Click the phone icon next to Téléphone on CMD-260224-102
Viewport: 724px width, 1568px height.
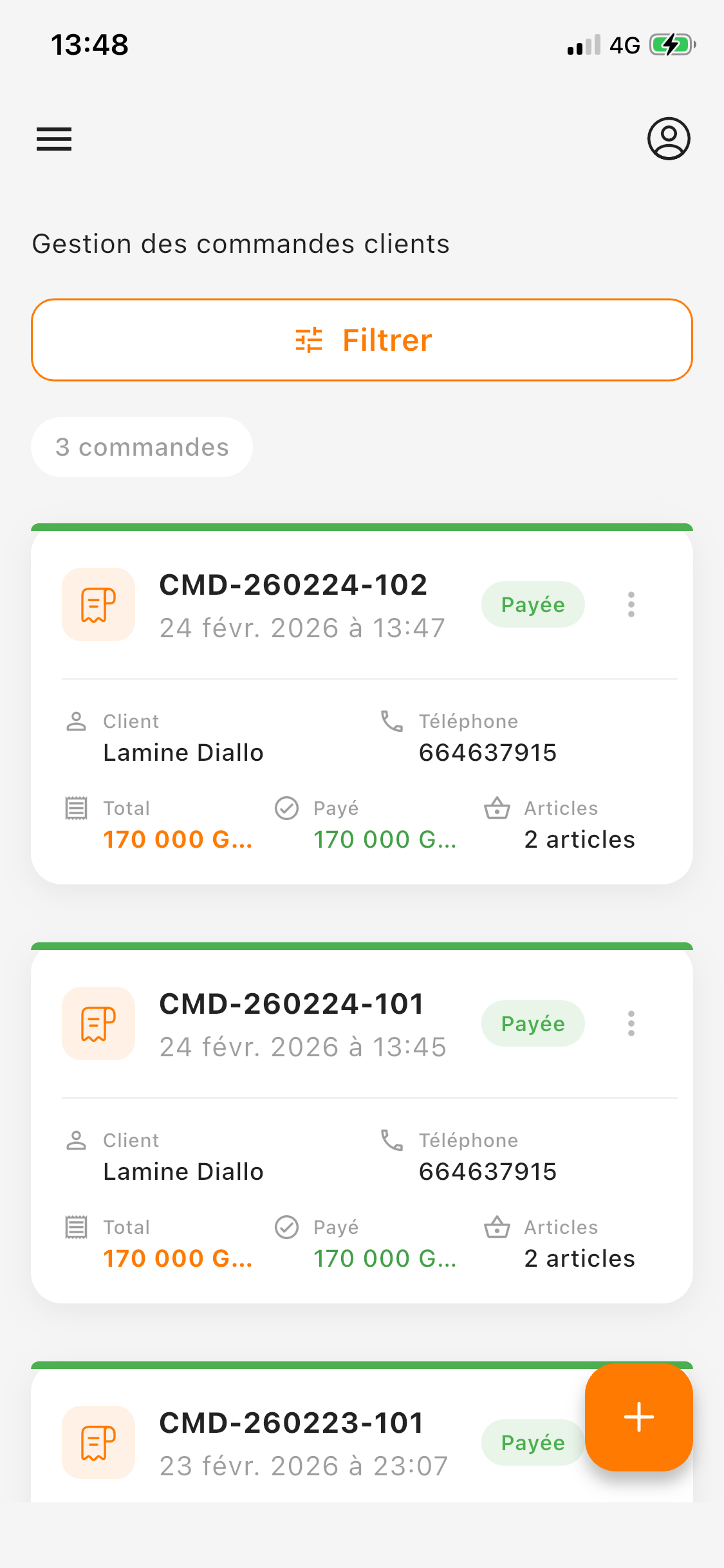pyautogui.click(x=391, y=722)
